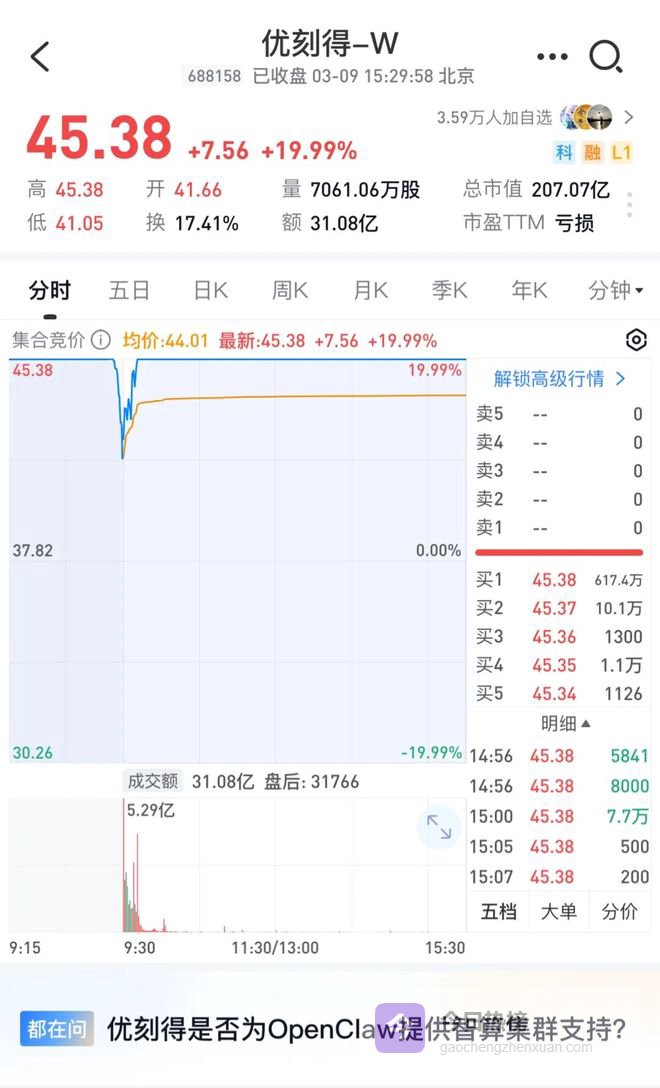The image size is (660, 1088).
Task: Expand the chart to full screen
Action: pos(439,826)
